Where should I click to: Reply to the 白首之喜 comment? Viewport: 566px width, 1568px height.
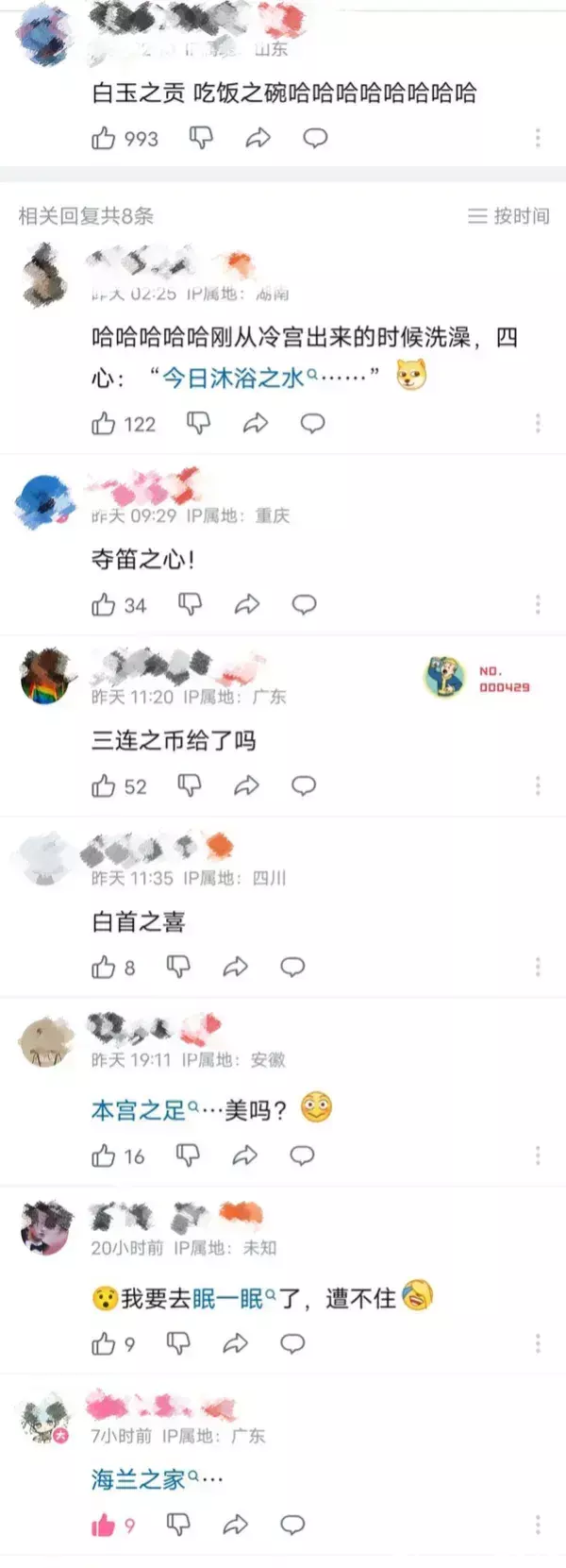(292, 967)
